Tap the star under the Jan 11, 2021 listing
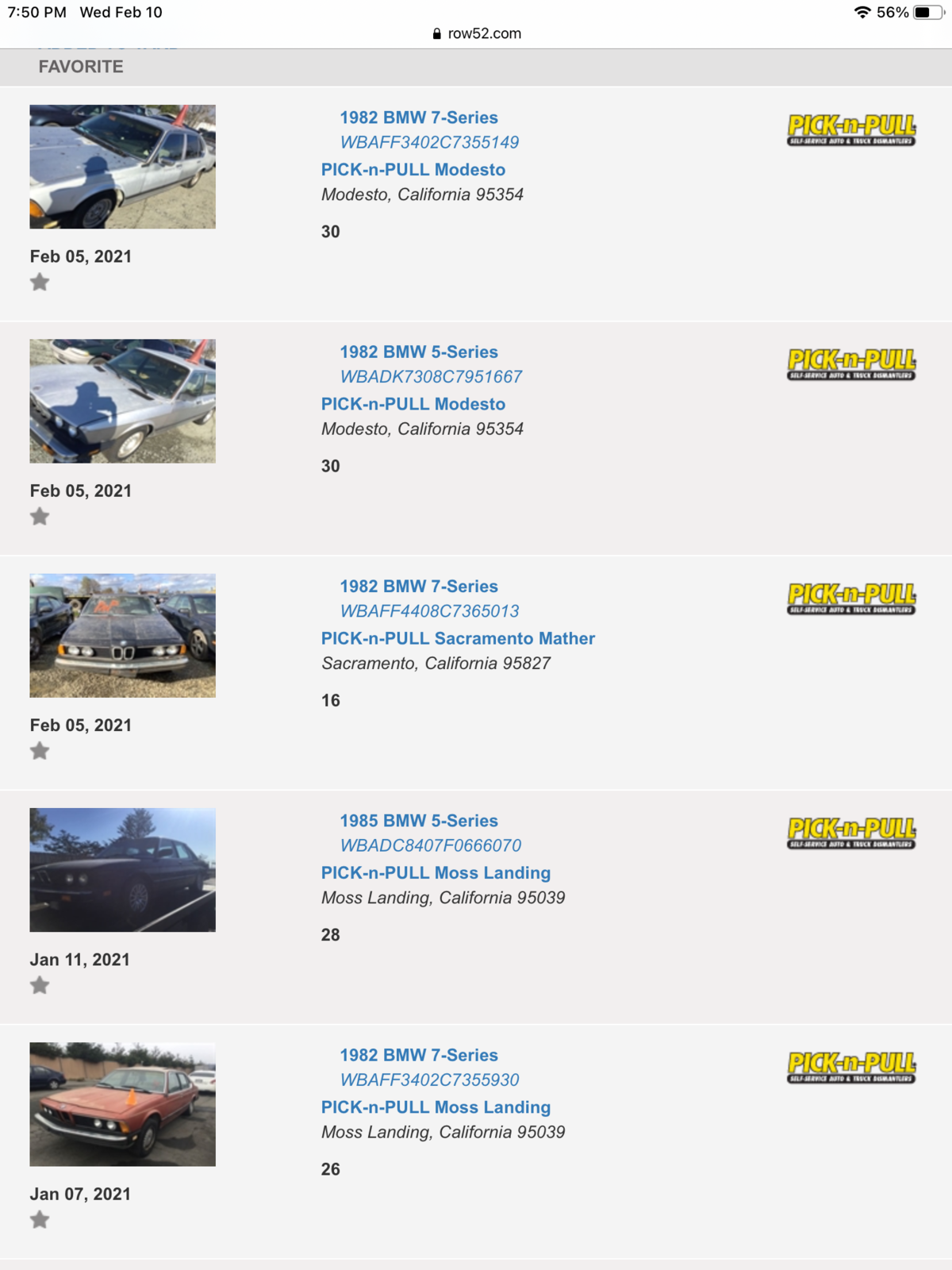Image resolution: width=952 pixels, height=1270 pixels. (40, 986)
